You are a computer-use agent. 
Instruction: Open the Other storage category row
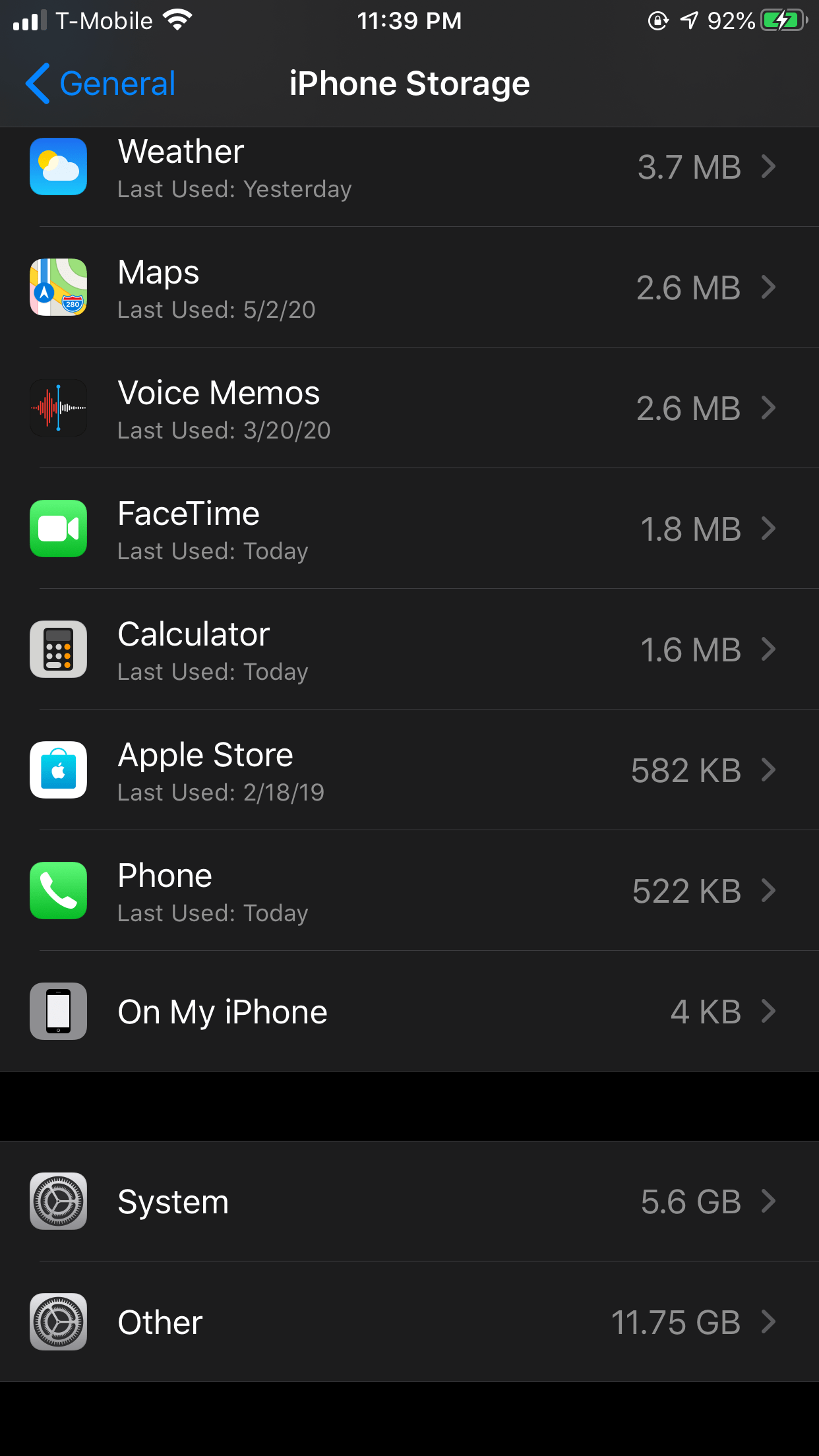tap(409, 1321)
